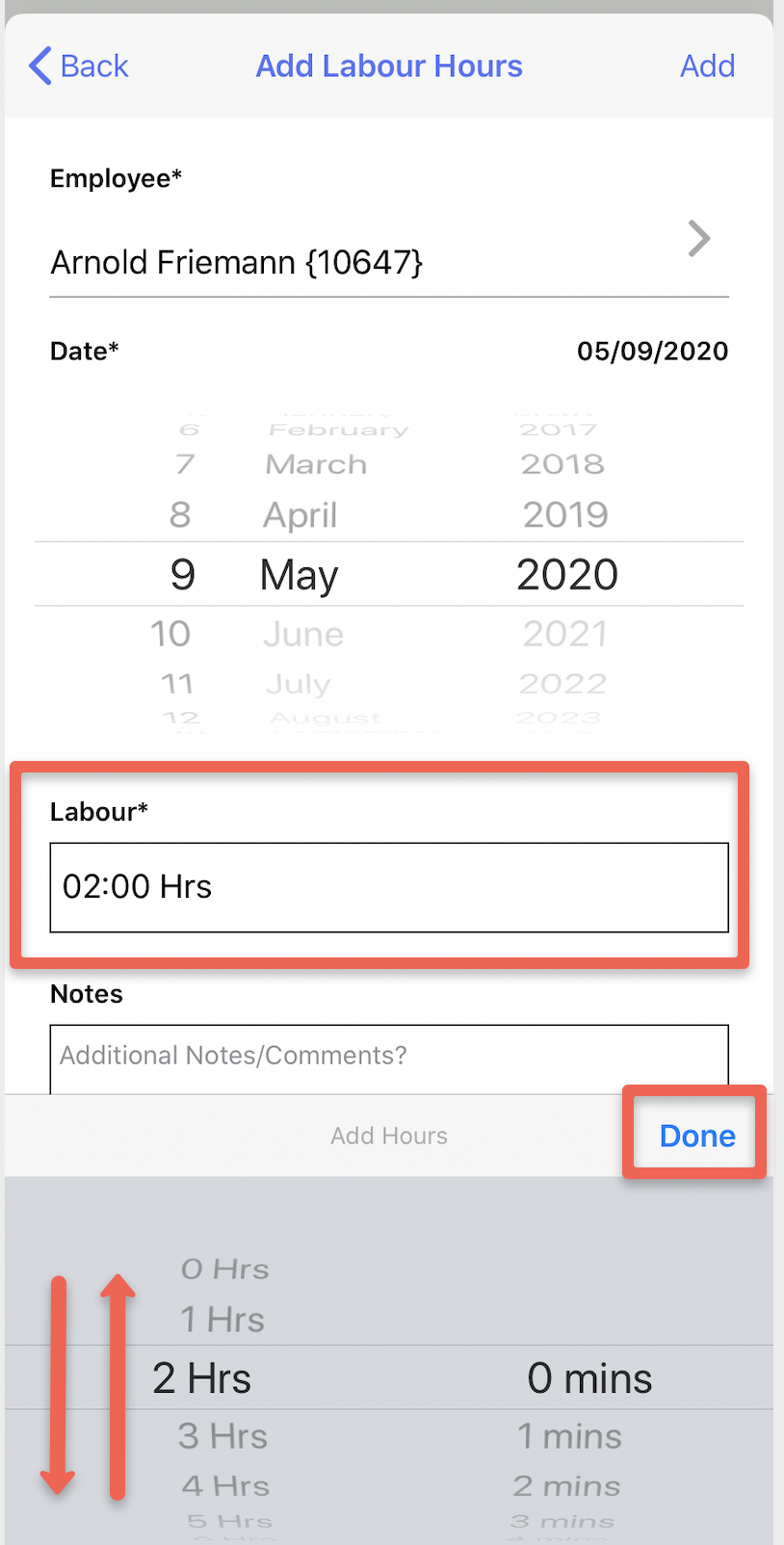Choose day 10 in the date wheel
The image size is (784, 1545).
click(x=170, y=634)
